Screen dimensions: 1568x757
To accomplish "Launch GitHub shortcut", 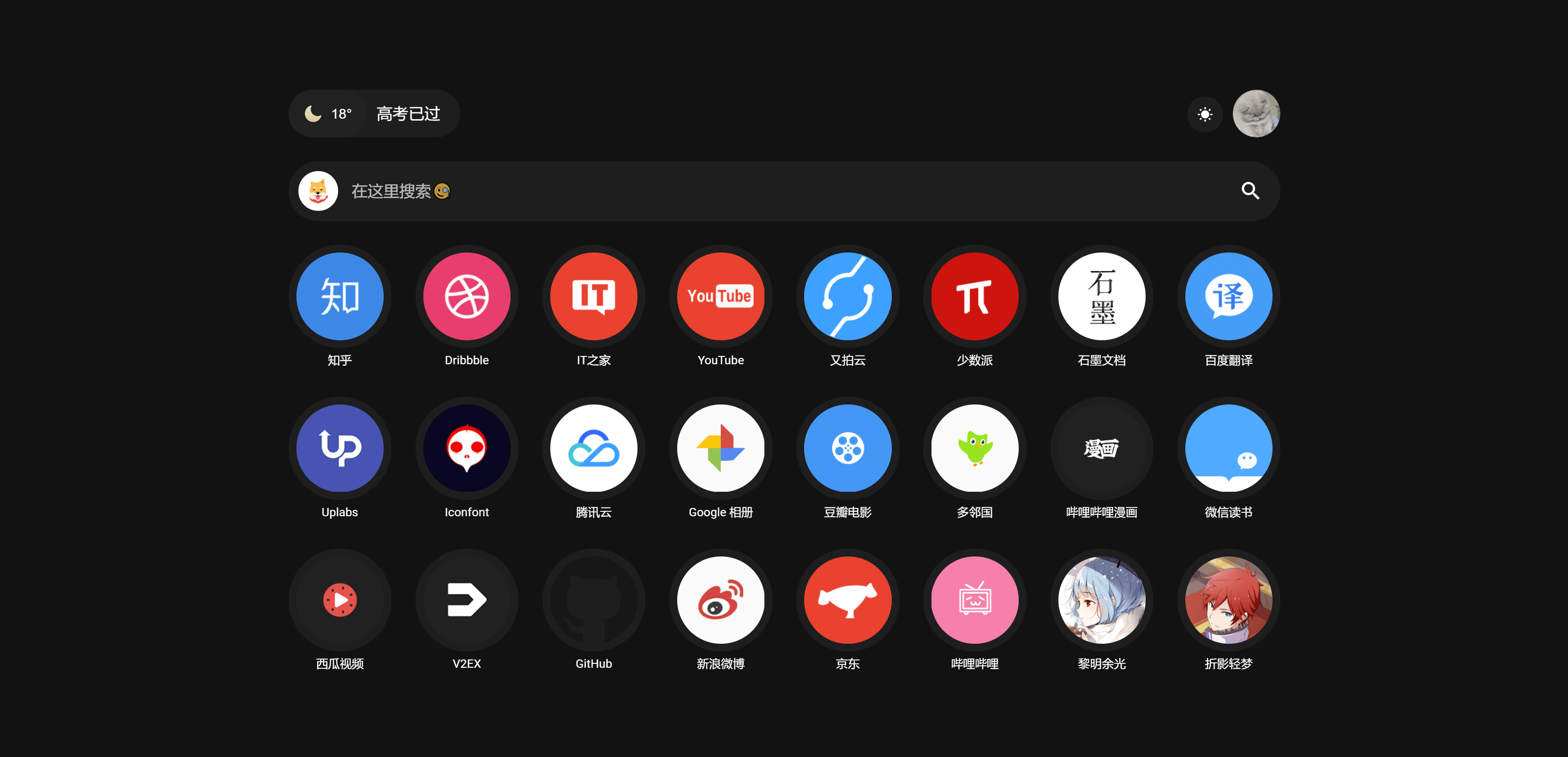I will click(593, 600).
